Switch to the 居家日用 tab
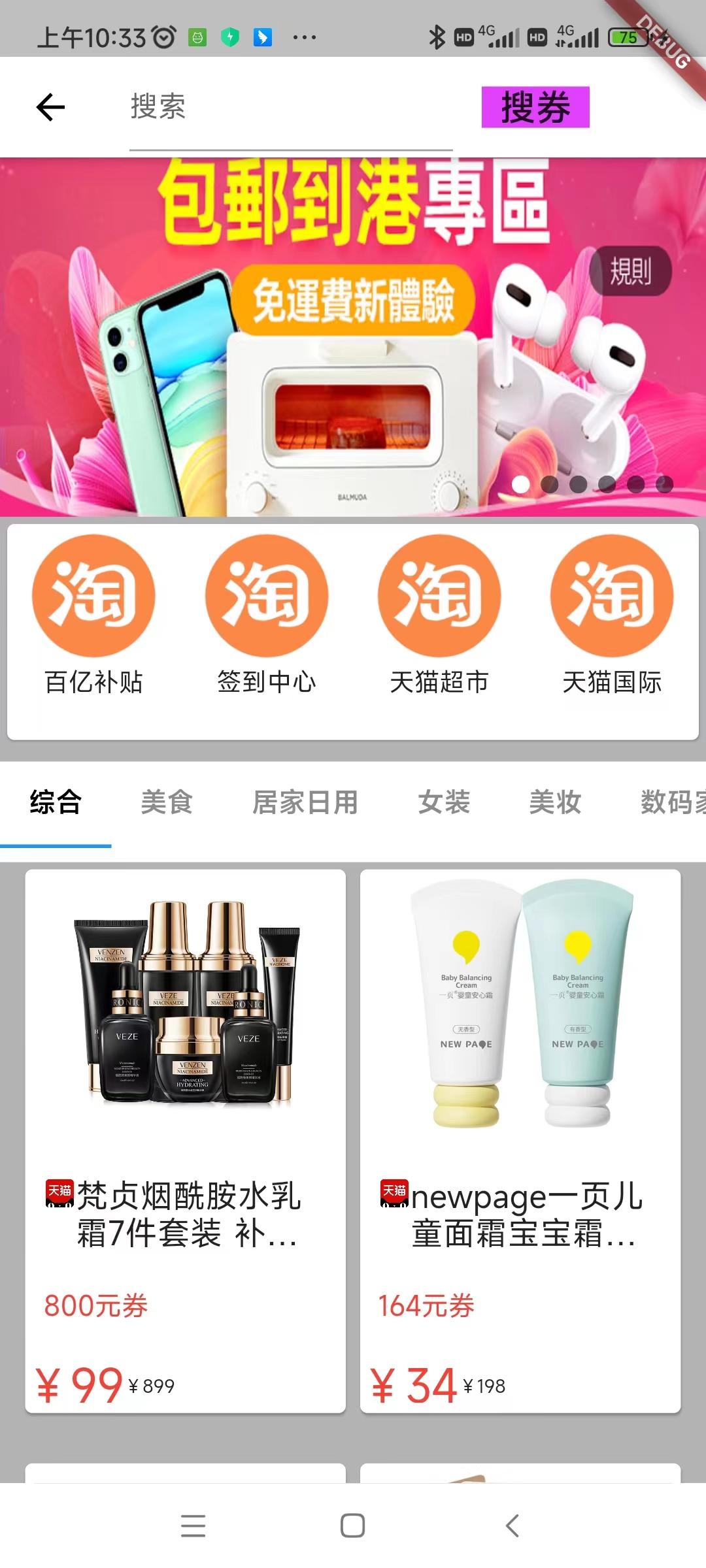Screen dimensions: 706x1568 tap(305, 802)
